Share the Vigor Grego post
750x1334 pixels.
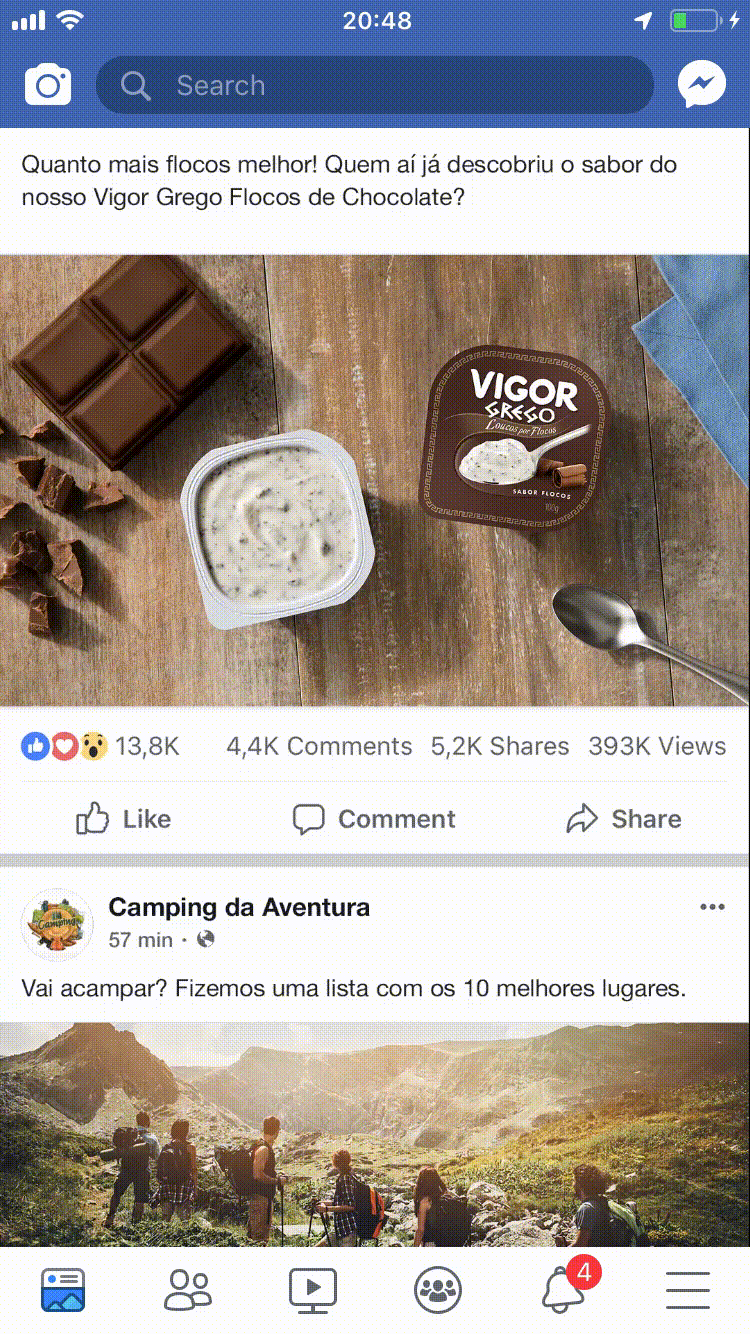coord(624,819)
